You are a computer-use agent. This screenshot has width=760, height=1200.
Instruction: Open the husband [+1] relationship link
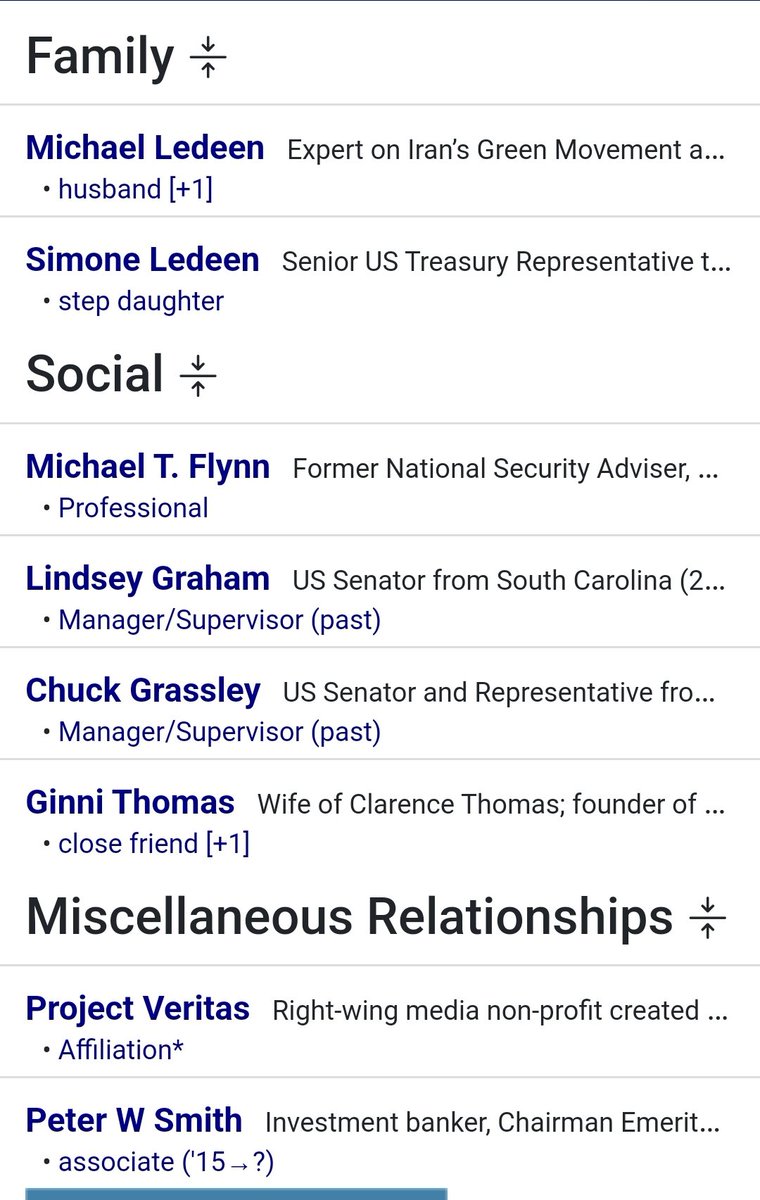[135, 189]
